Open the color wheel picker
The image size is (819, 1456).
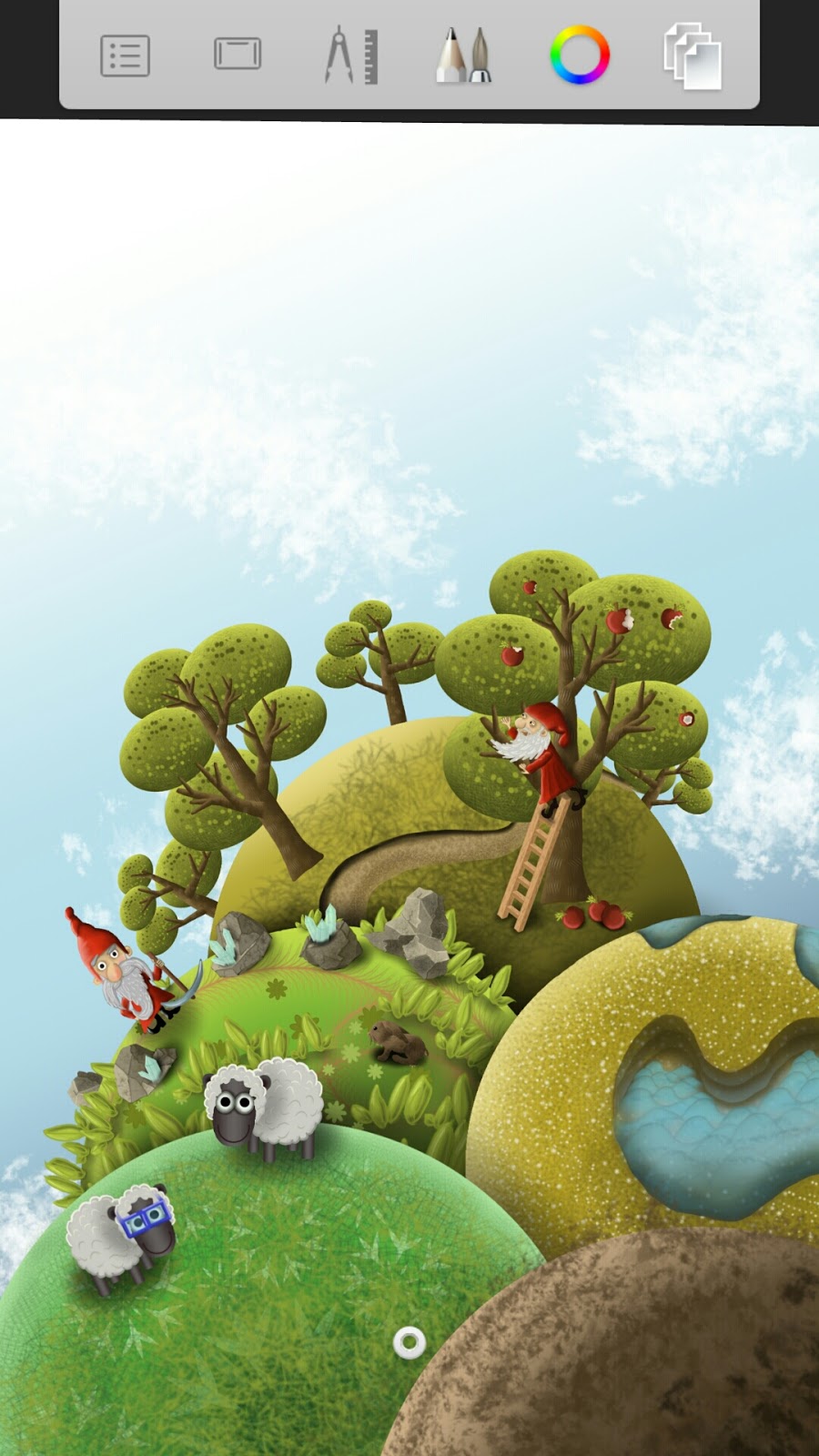coord(580,56)
